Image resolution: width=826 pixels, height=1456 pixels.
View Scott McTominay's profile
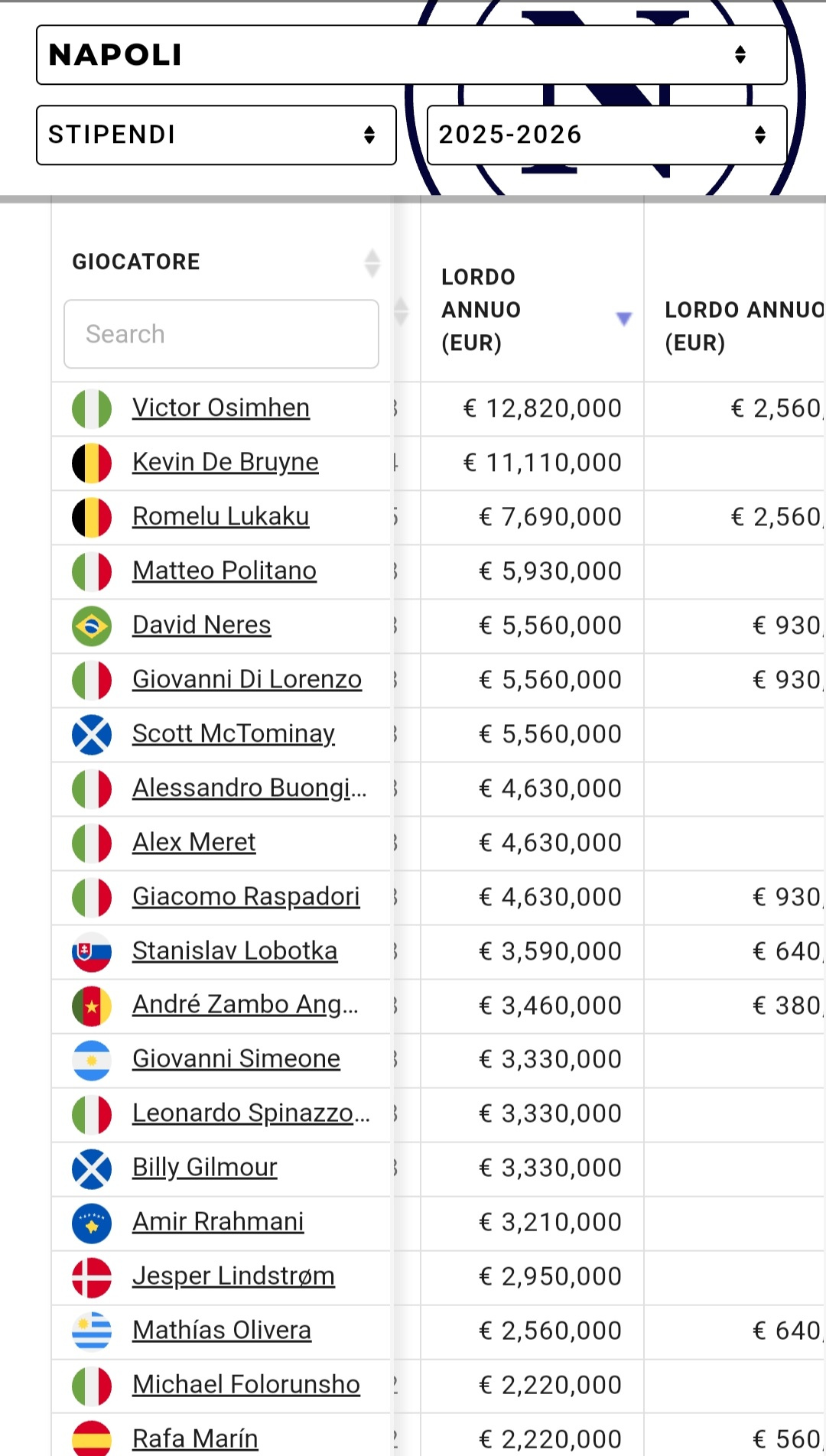tap(233, 733)
